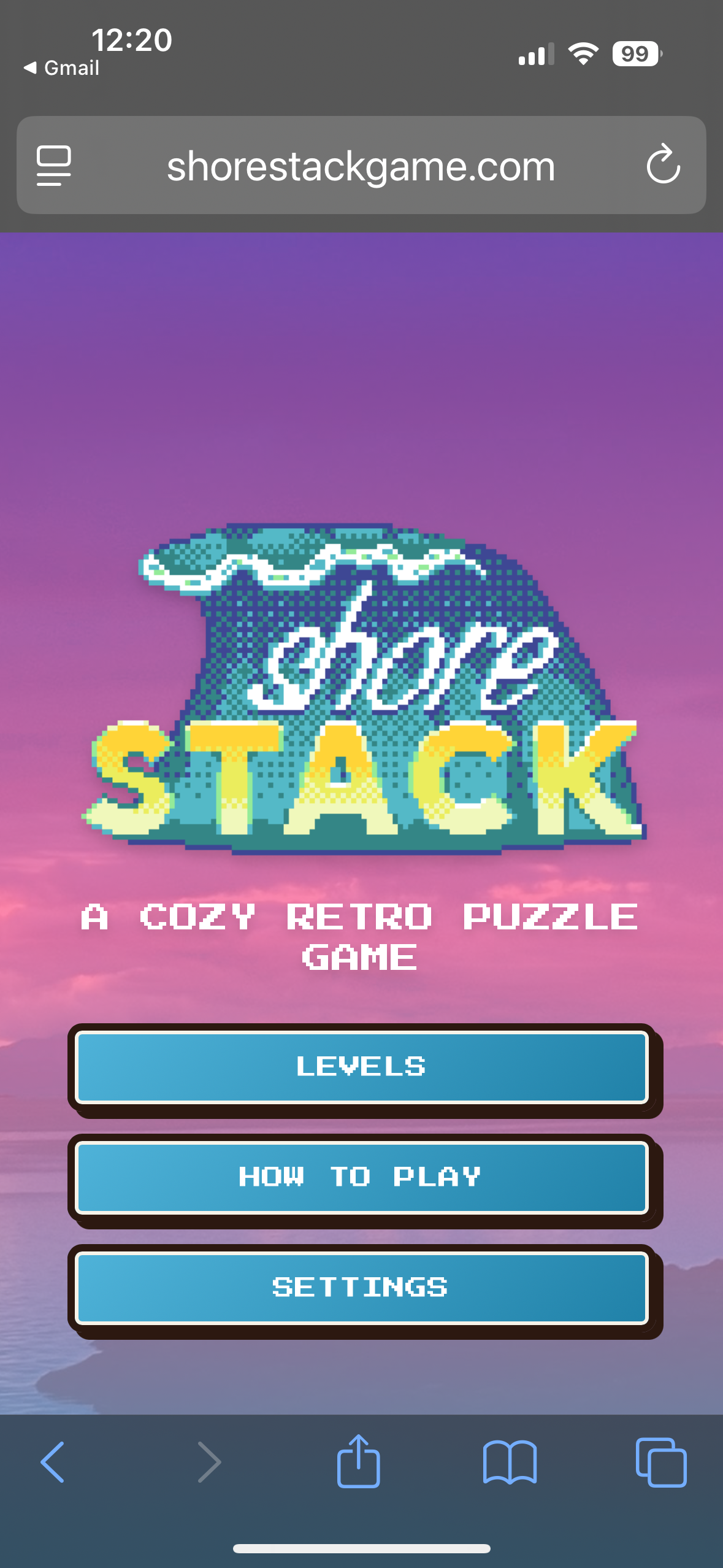Open the Levels menu
Image resolution: width=723 pixels, height=1568 pixels.
tap(361, 1067)
